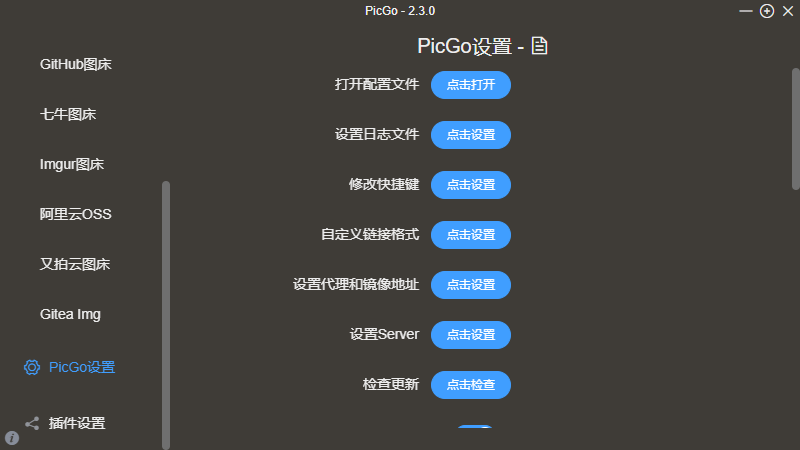Tap the plus circle icon in title bar
The width and height of the screenshot is (800, 450).
click(x=767, y=11)
